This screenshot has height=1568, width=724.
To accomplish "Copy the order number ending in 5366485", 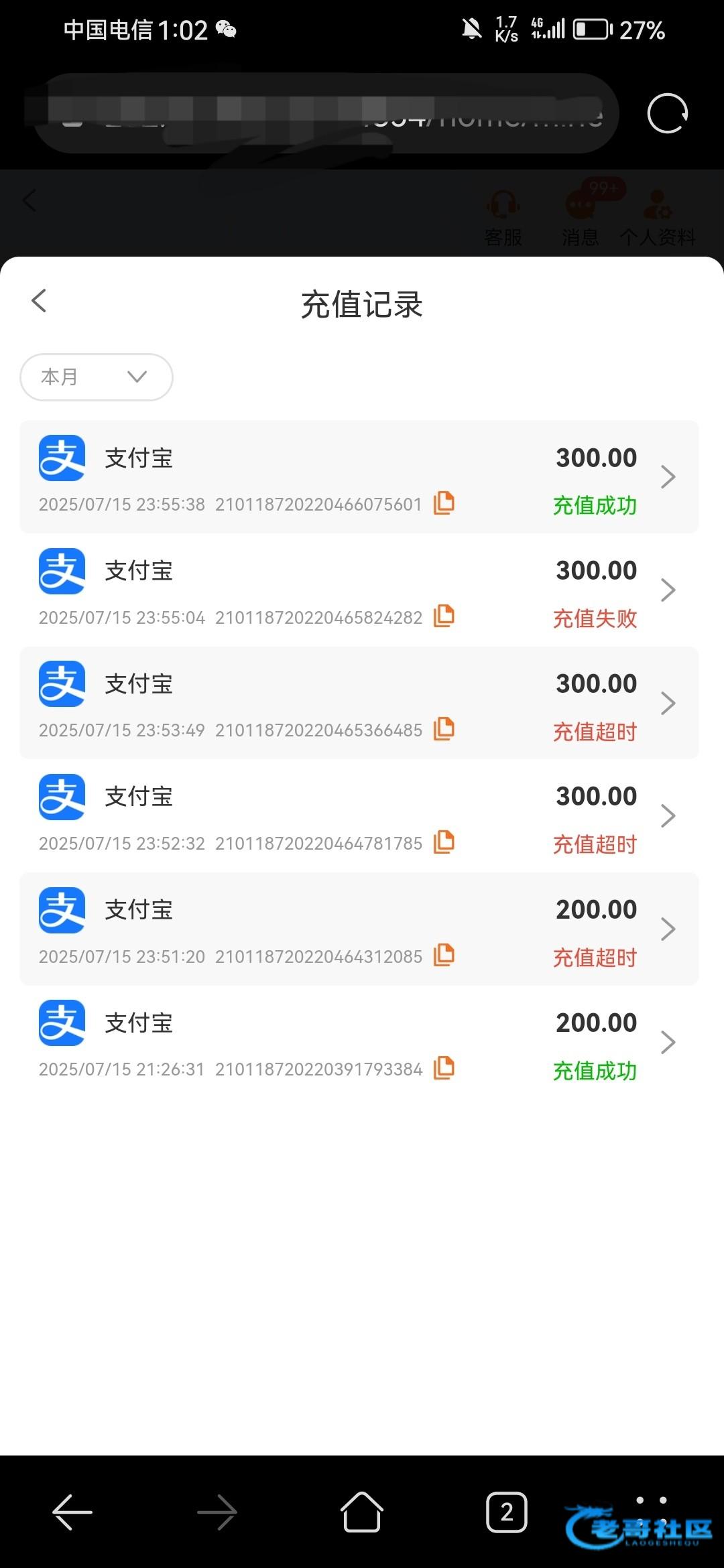I will [444, 728].
